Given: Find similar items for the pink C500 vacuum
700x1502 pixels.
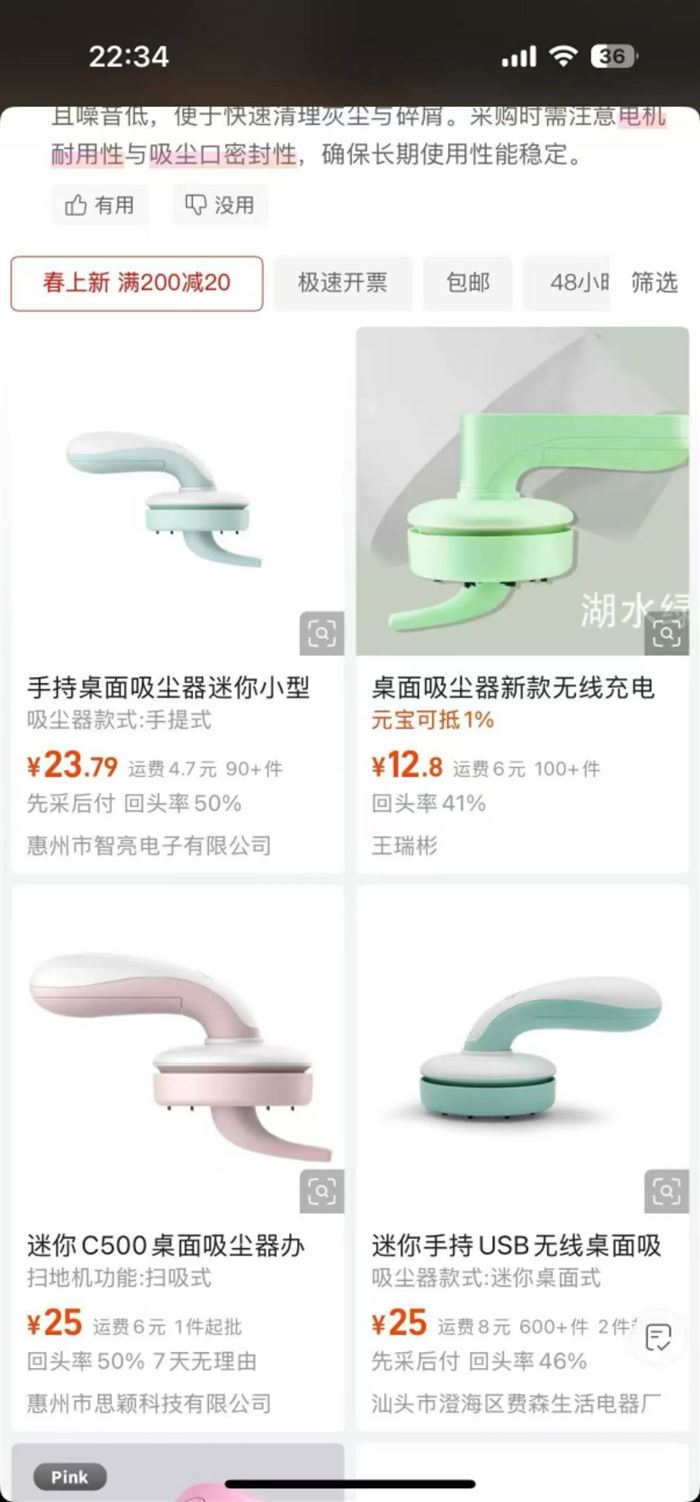Looking at the screenshot, I should click(321, 1190).
